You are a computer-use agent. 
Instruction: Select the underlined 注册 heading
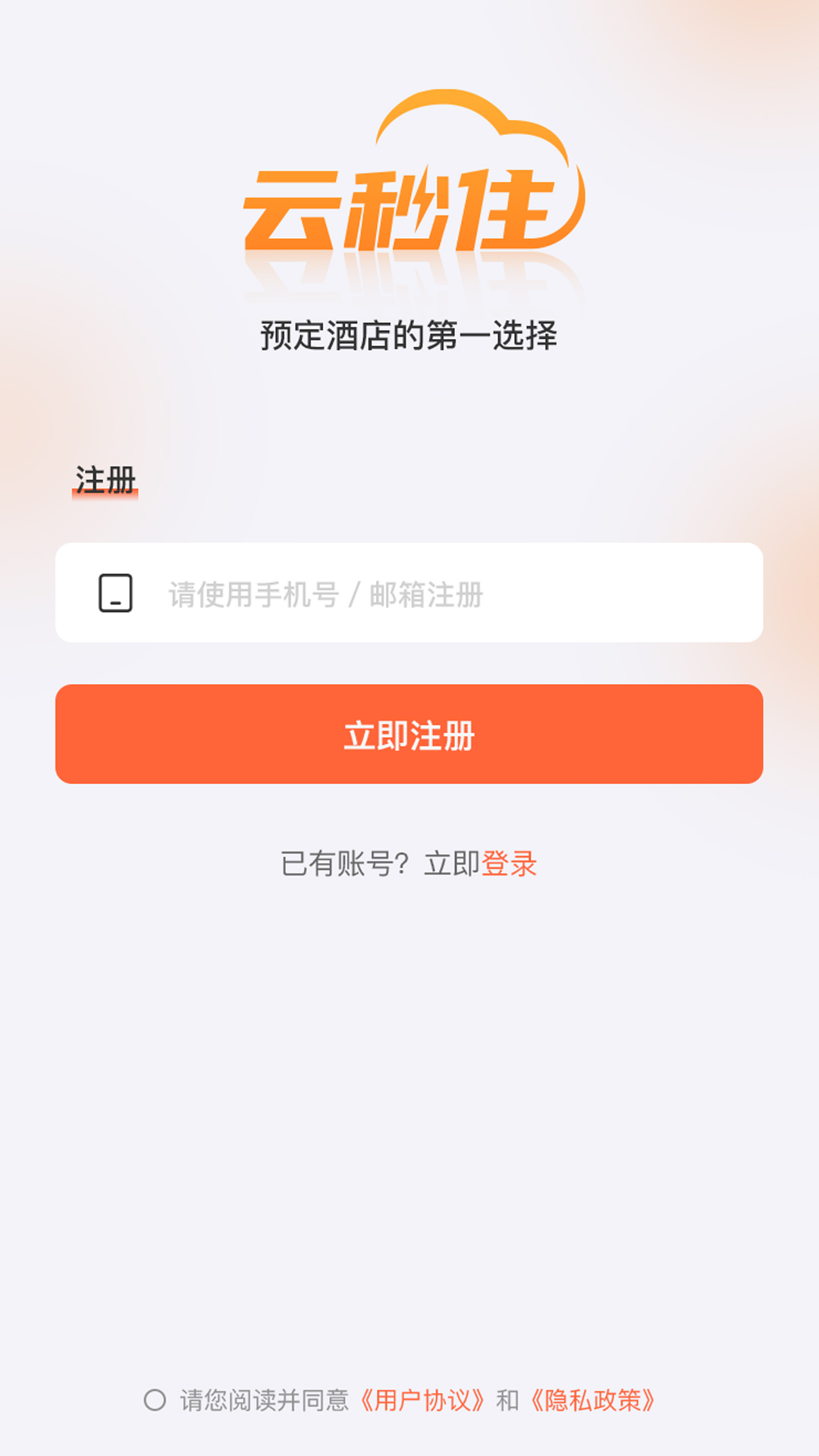coord(105,478)
